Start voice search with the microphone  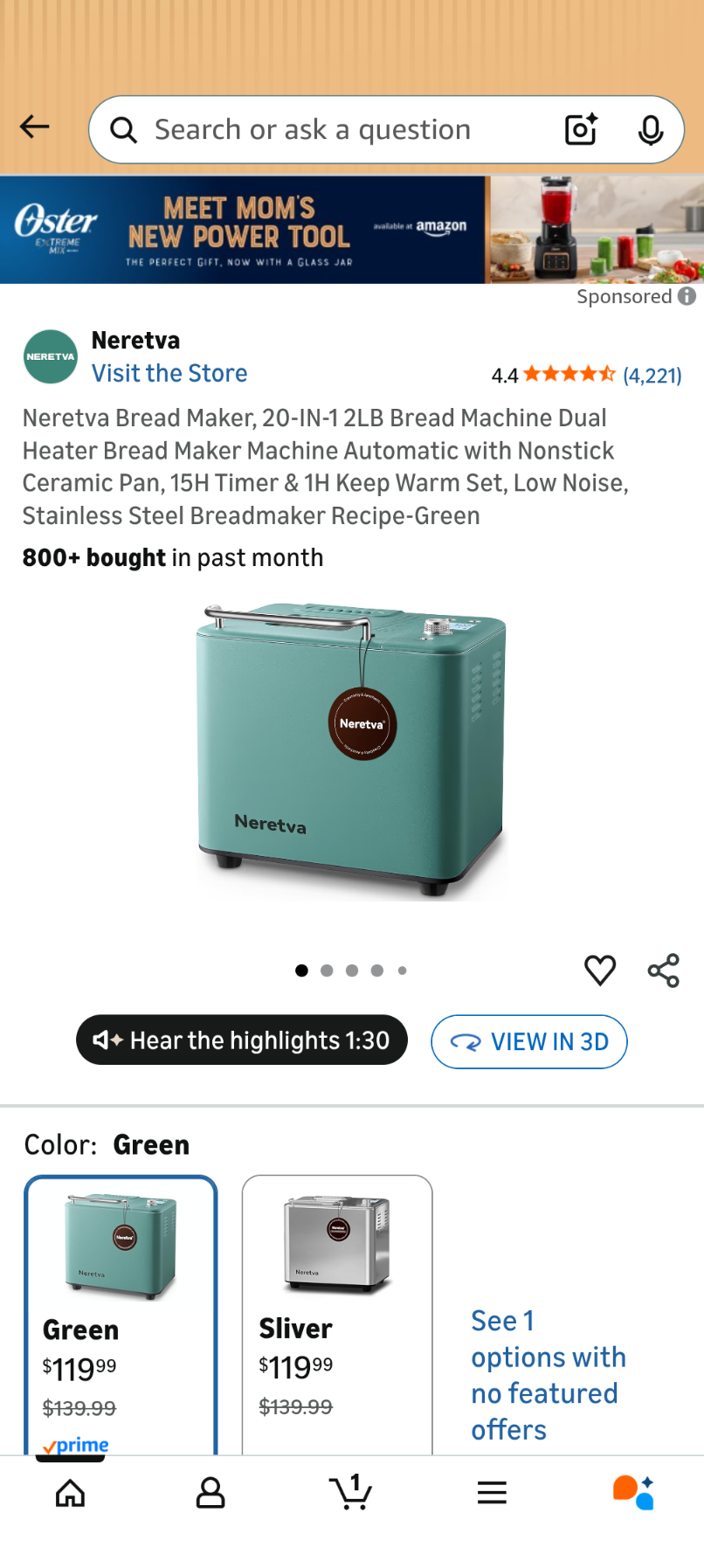(x=650, y=130)
